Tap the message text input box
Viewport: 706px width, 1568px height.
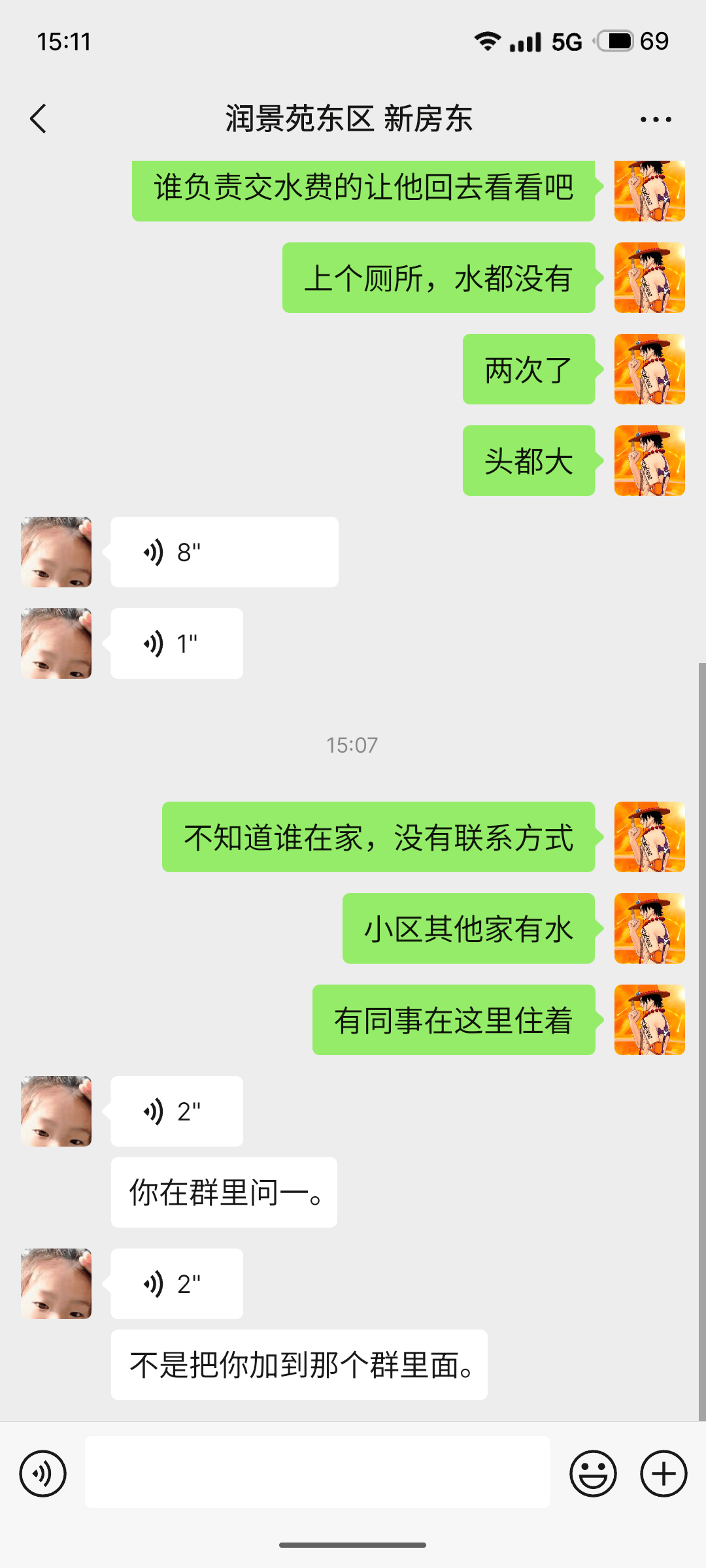(317, 1472)
